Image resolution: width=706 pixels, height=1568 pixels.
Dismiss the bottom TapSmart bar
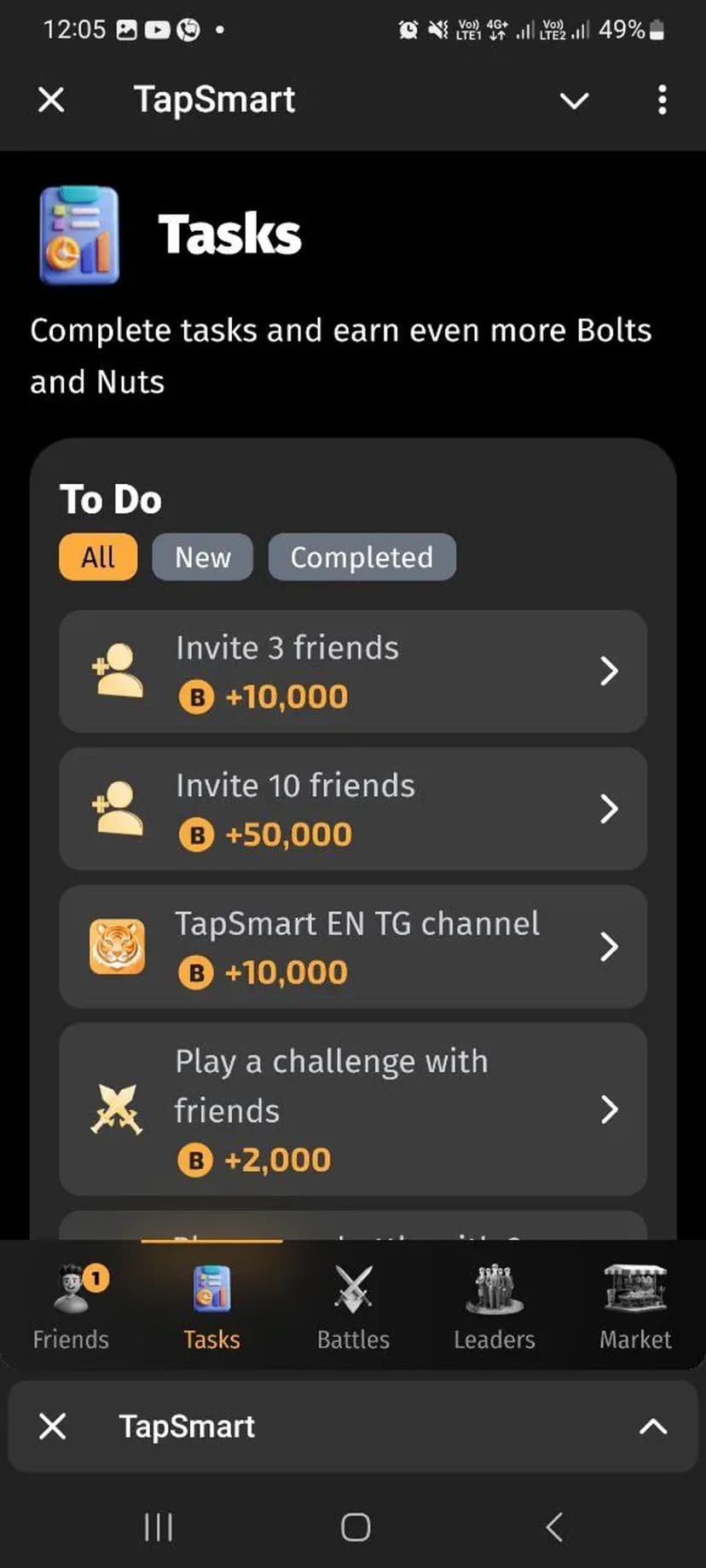(53, 1427)
